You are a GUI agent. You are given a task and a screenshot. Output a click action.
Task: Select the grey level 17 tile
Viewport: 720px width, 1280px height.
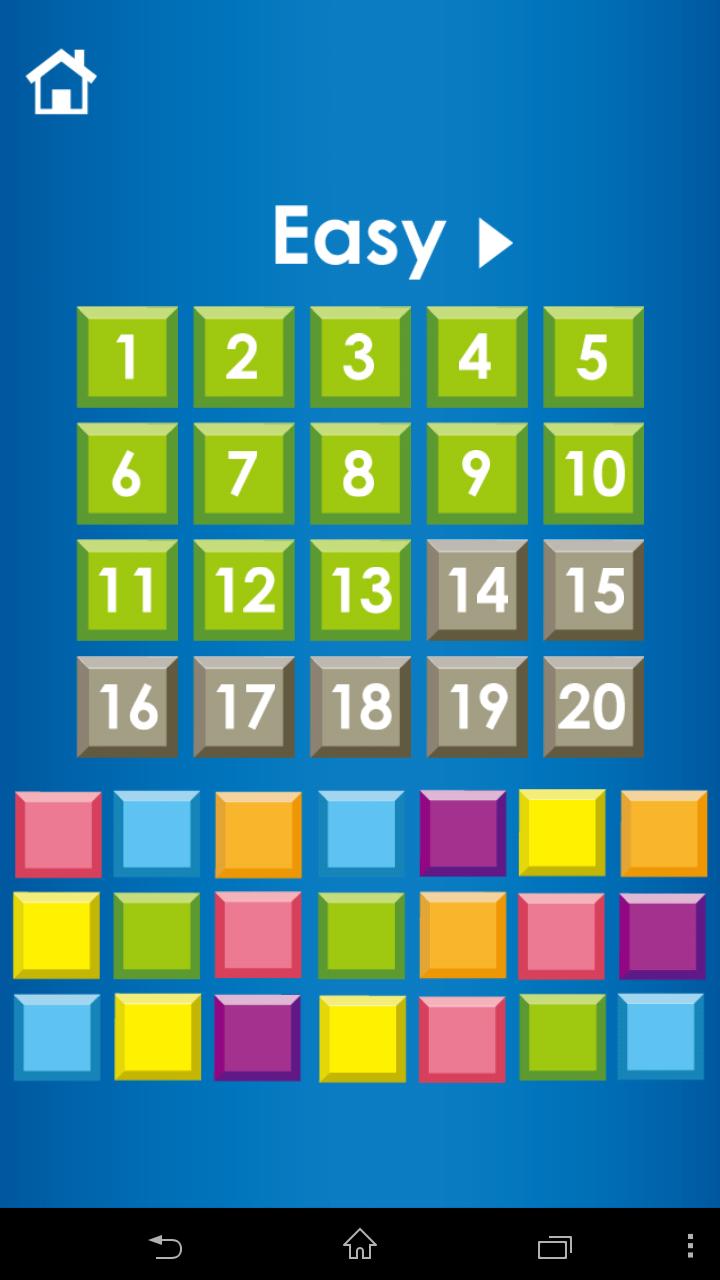243,707
